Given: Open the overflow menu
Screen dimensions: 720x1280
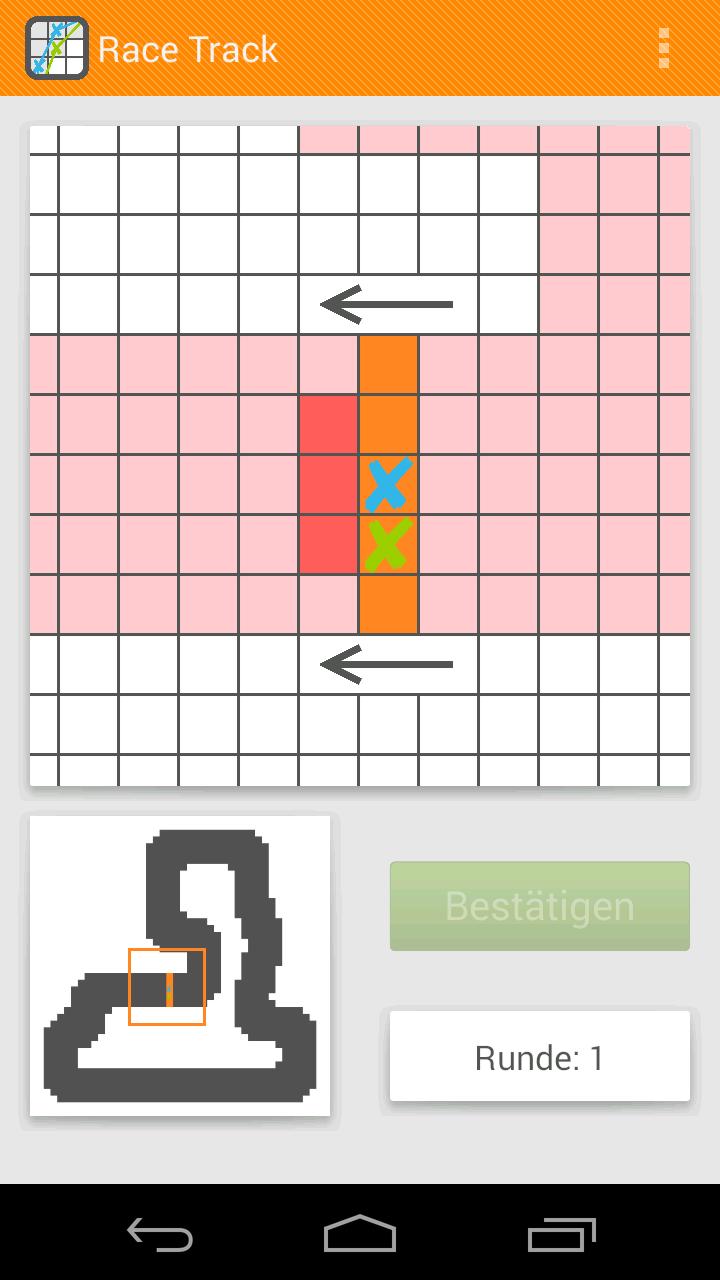Looking at the screenshot, I should (x=664, y=48).
